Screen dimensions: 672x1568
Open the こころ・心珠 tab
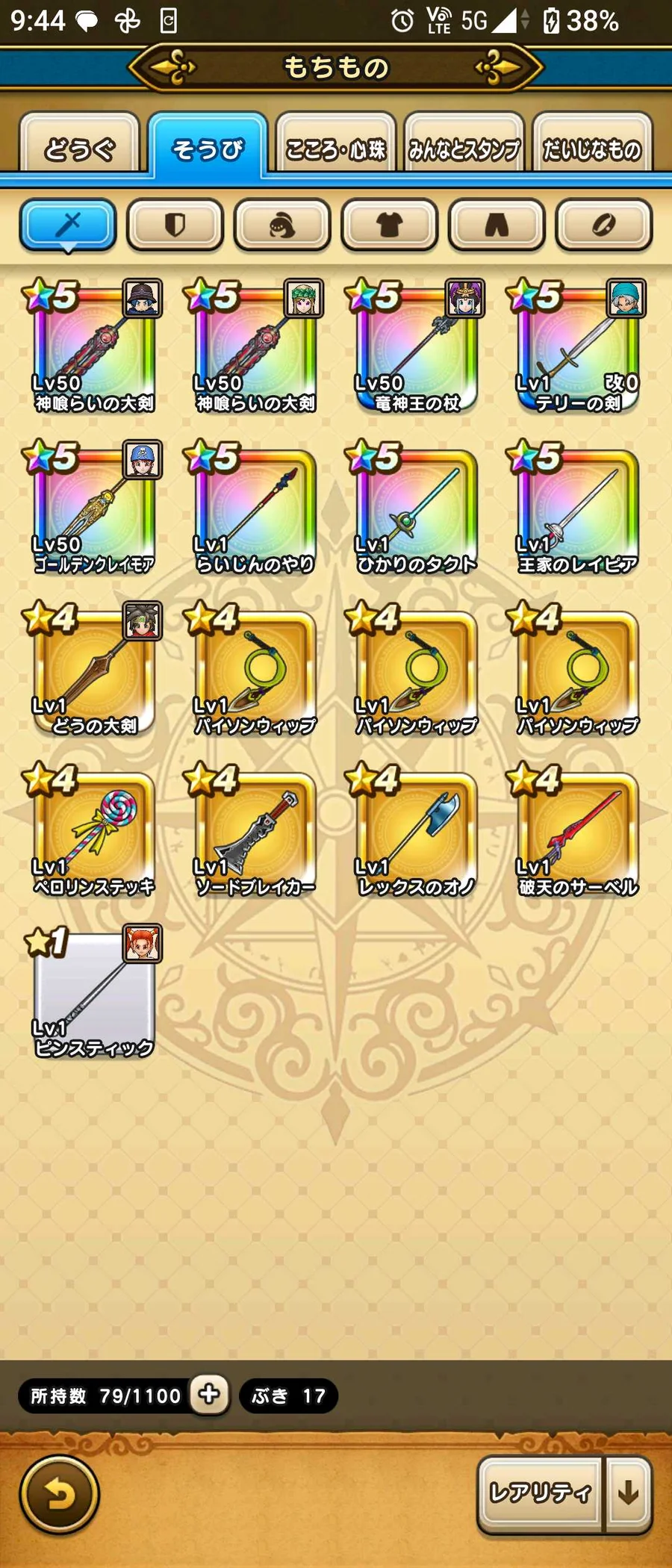coord(335,148)
